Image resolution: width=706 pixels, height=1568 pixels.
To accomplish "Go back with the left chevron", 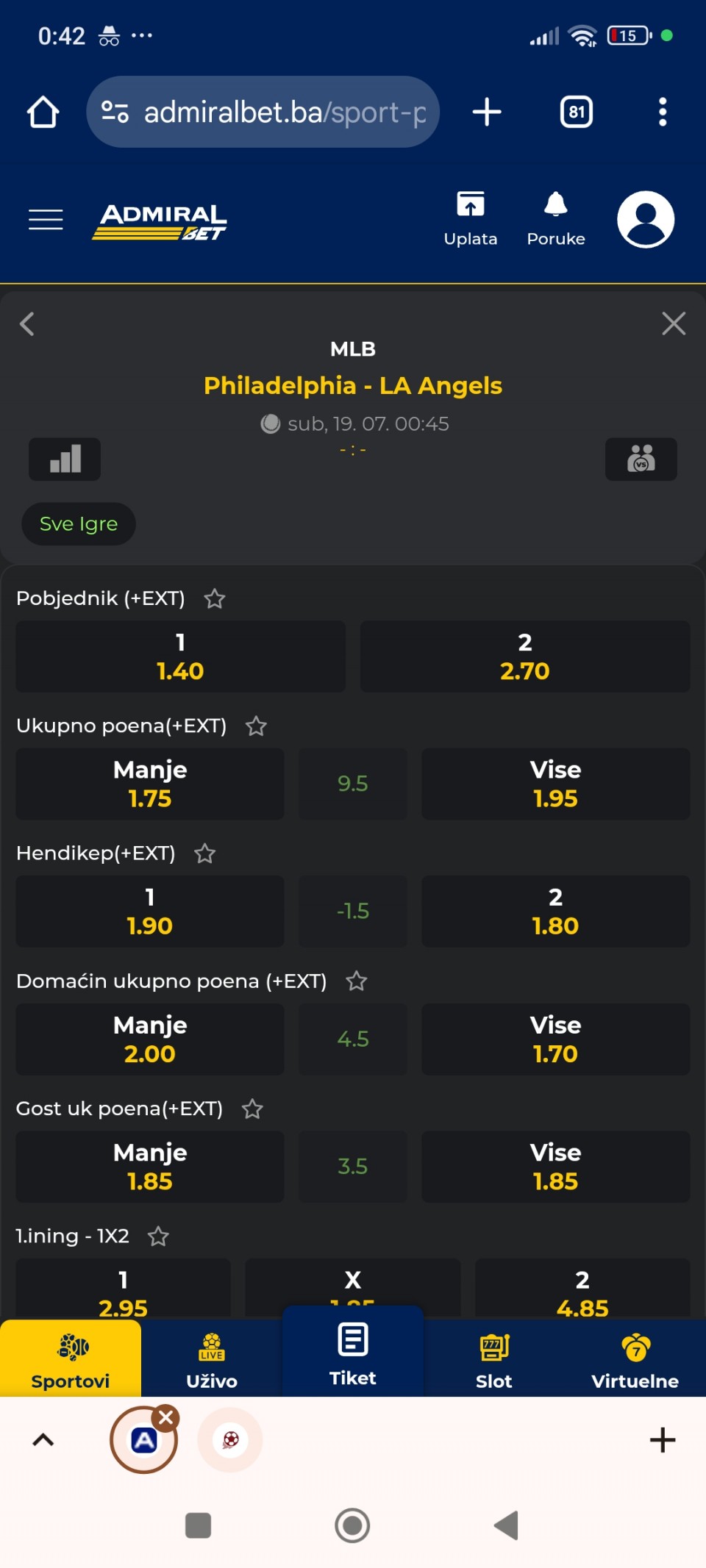I will tap(27, 323).
